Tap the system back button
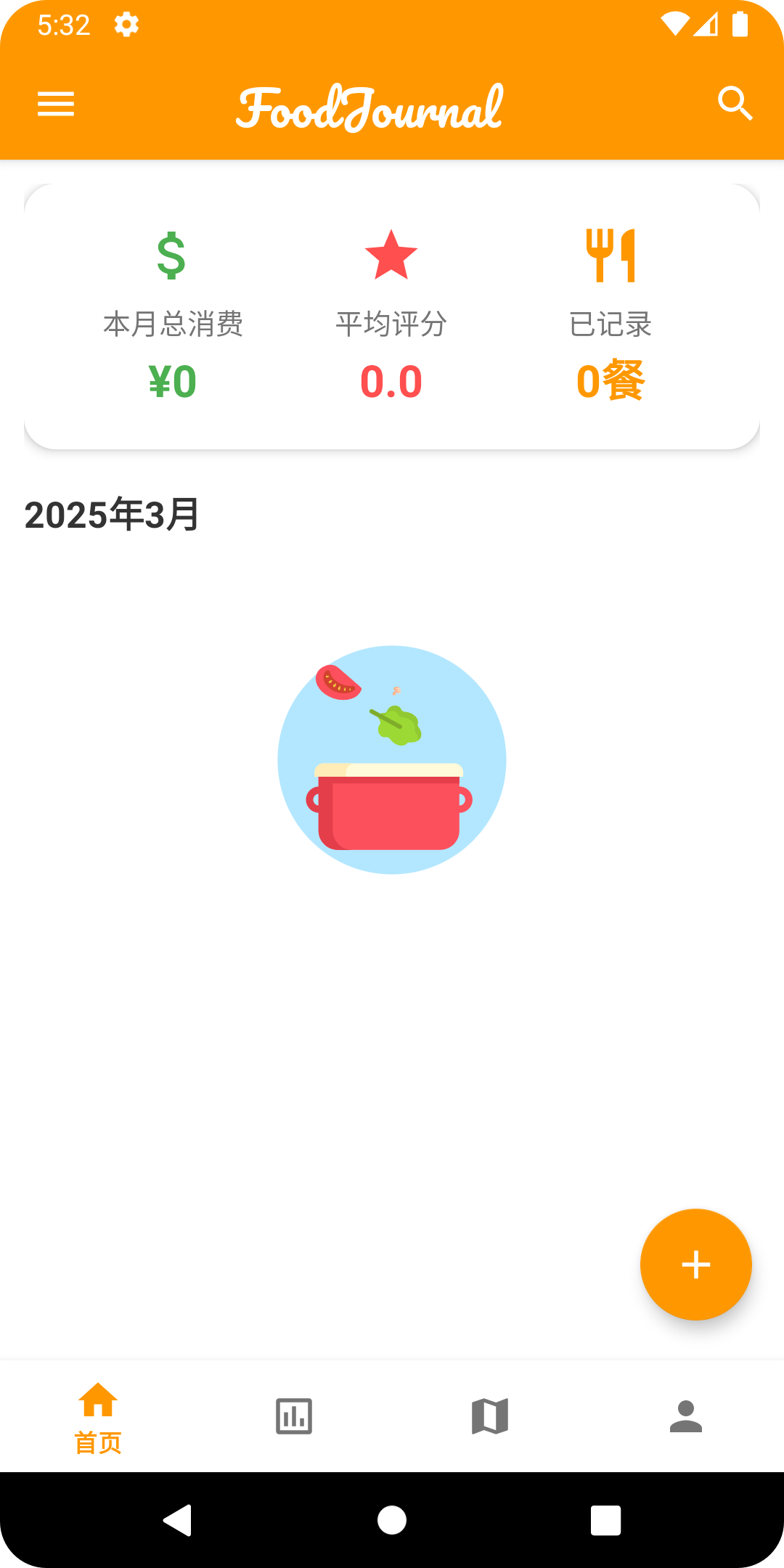 tap(178, 1520)
